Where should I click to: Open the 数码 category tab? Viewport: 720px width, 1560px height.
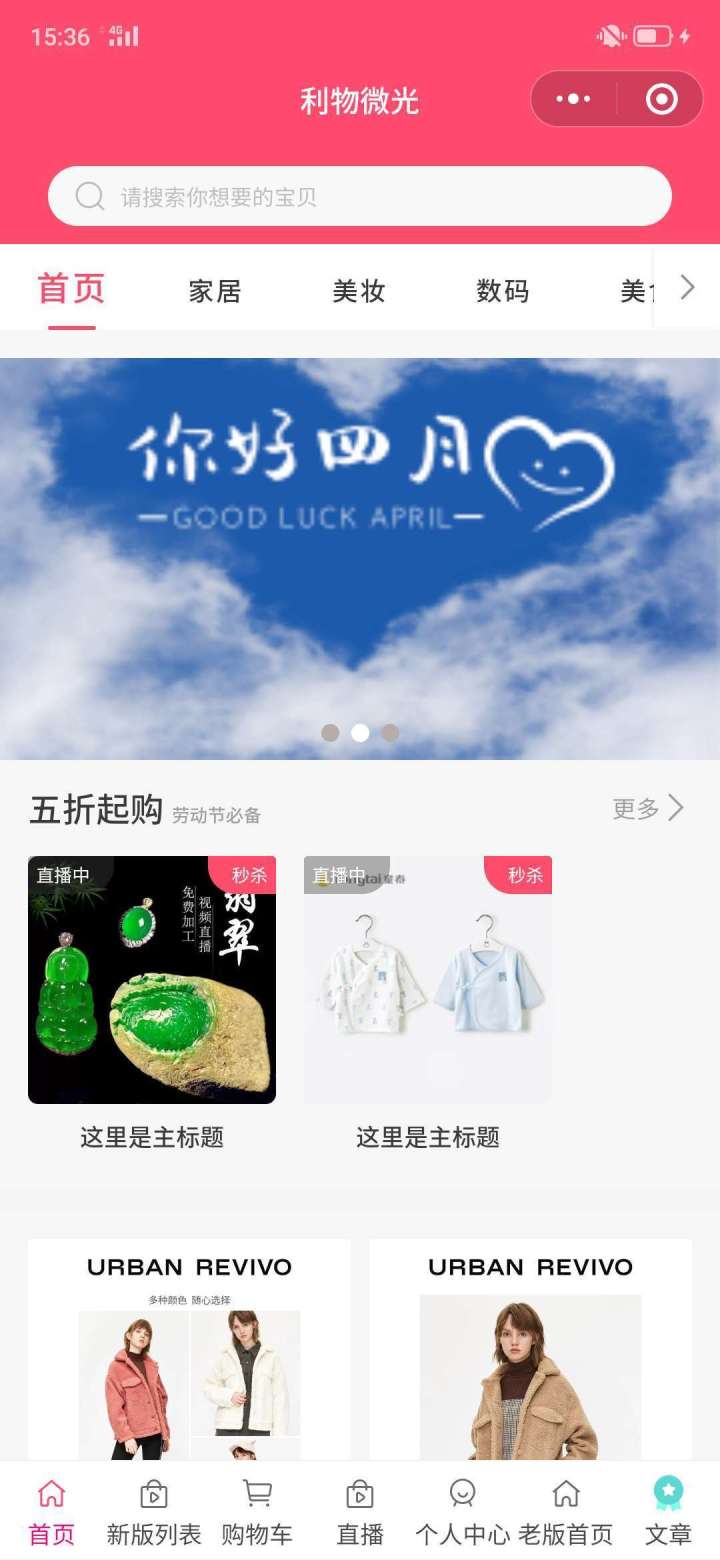pyautogui.click(x=502, y=291)
